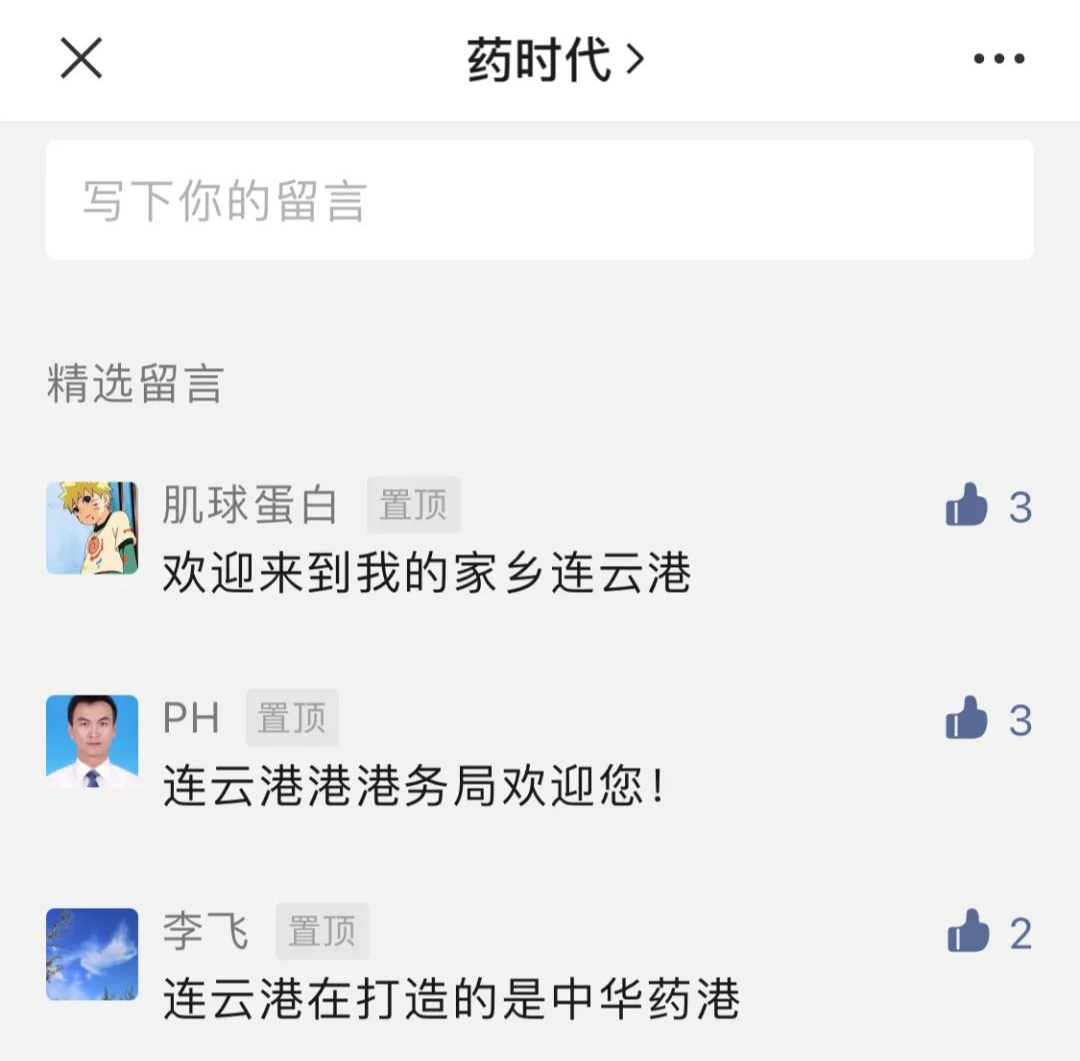This screenshot has width=1080, height=1061.
Task: Open the three-dot overflow menu
Action: point(999,59)
